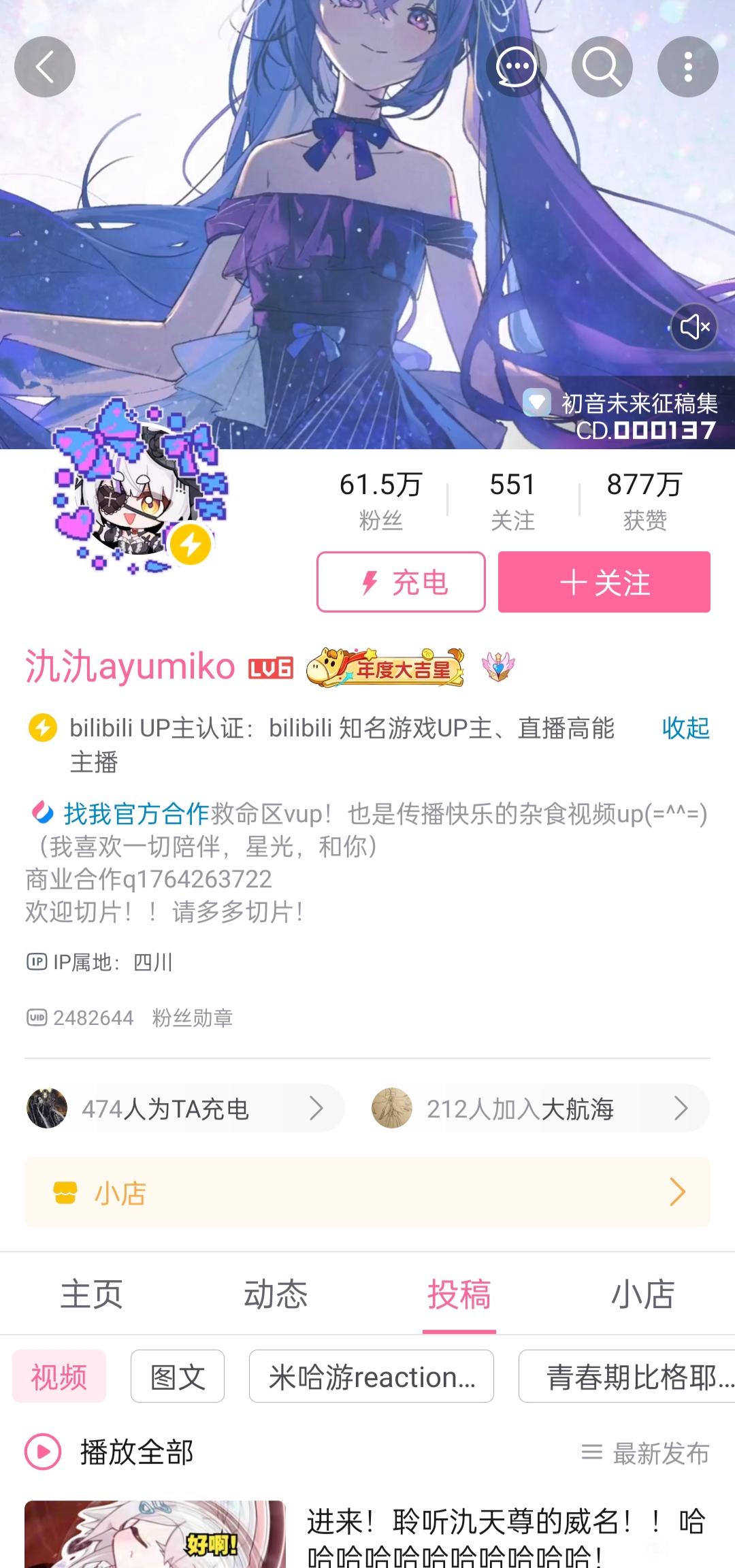Image resolution: width=735 pixels, height=1568 pixels.
Task: Follow 氿氿ayumiko with the 关注 button
Action: pos(604,583)
